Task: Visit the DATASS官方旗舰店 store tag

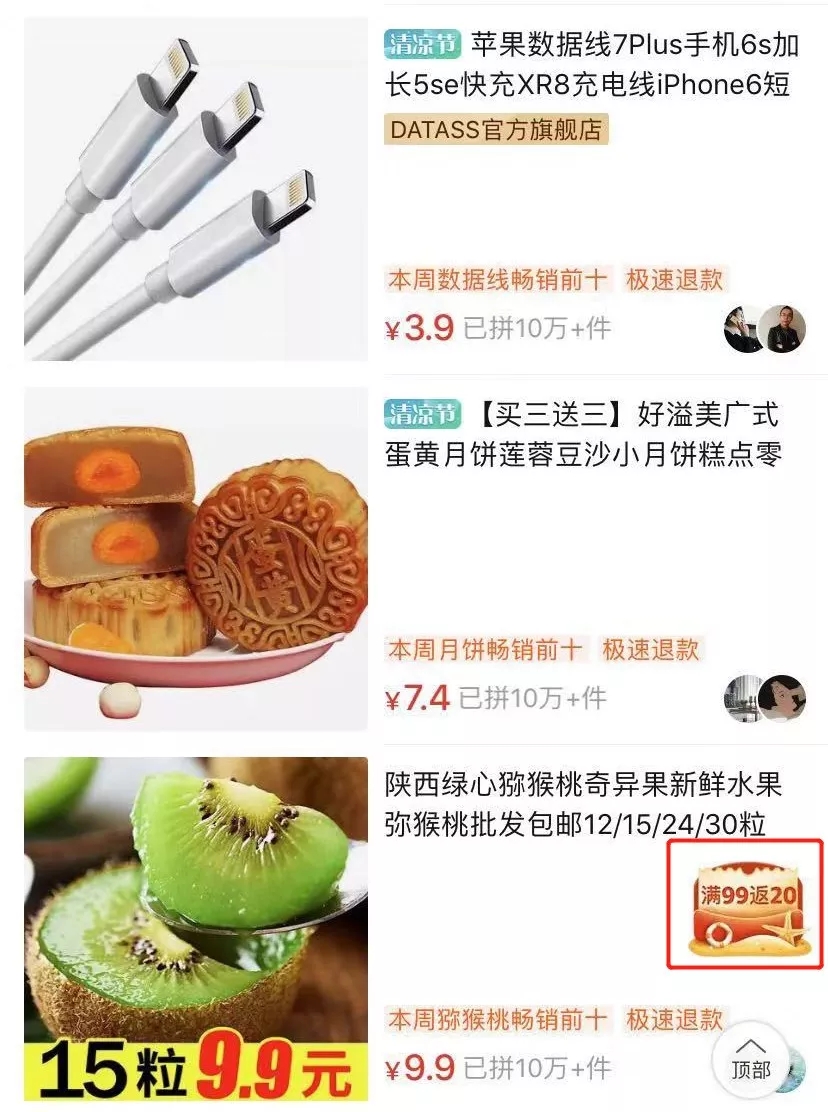Action: tap(496, 130)
